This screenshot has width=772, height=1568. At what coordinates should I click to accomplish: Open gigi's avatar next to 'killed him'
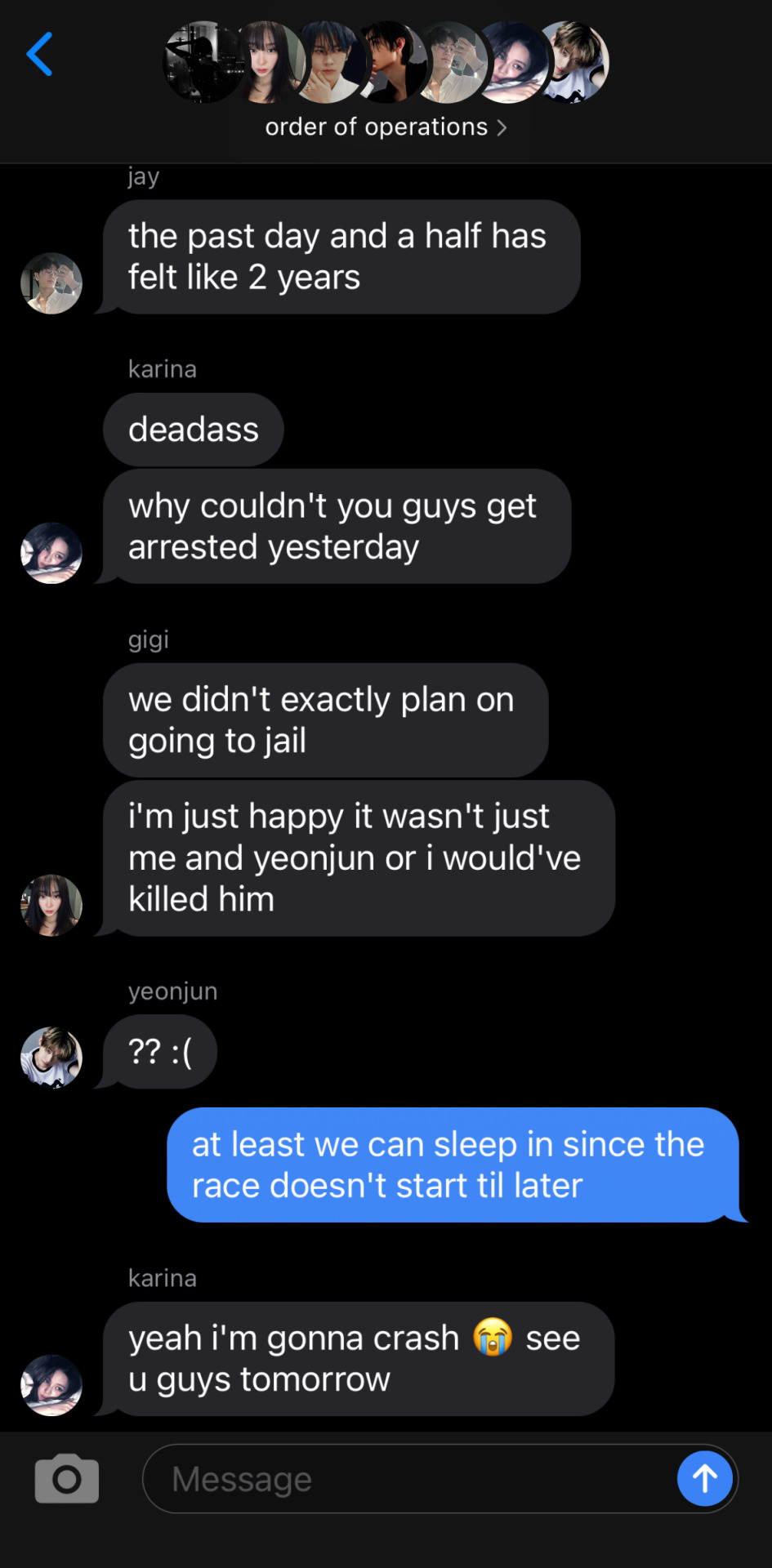point(51,905)
